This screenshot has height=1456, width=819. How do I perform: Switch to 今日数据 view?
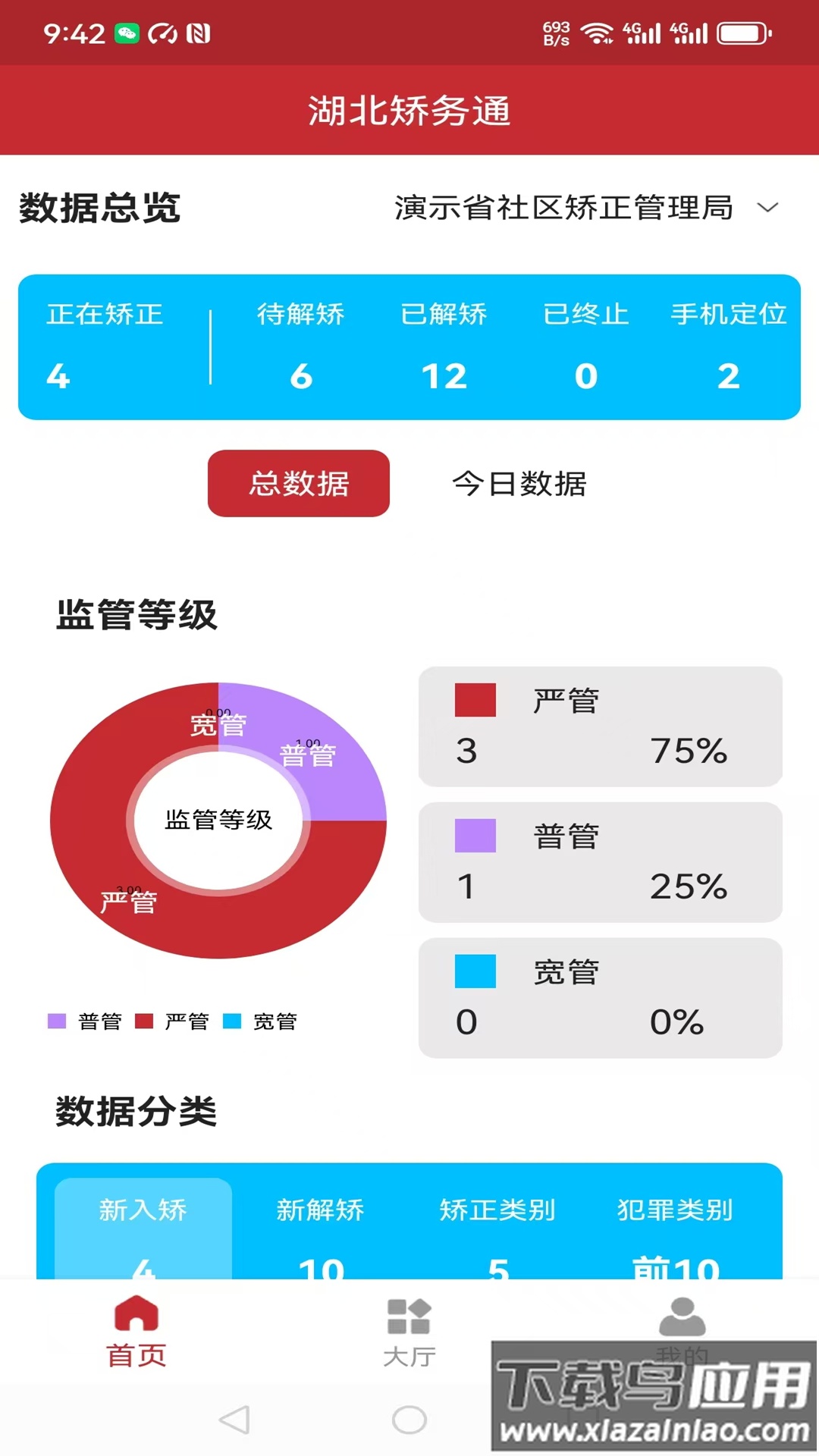pos(520,484)
